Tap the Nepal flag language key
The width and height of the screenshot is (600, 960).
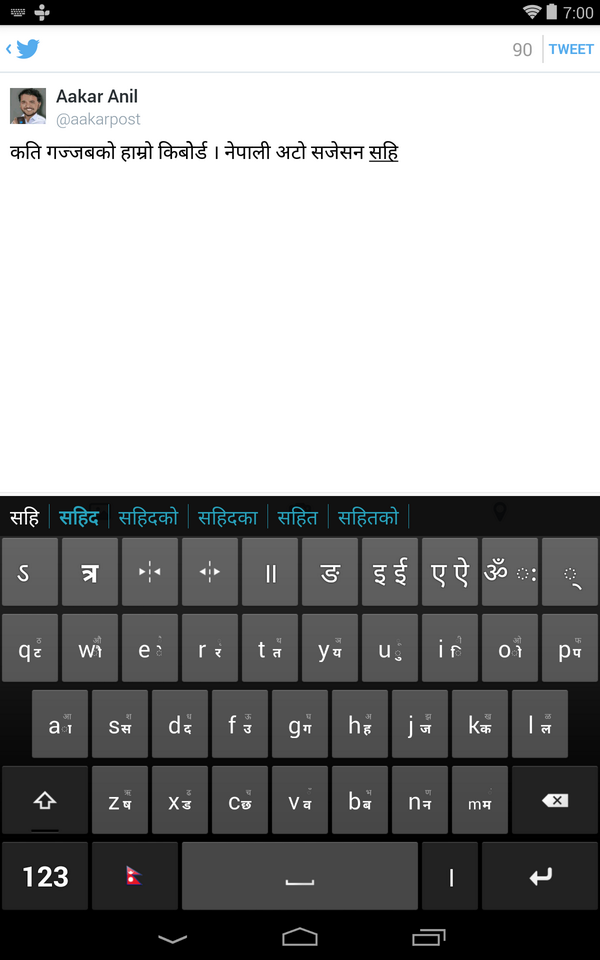(x=135, y=876)
